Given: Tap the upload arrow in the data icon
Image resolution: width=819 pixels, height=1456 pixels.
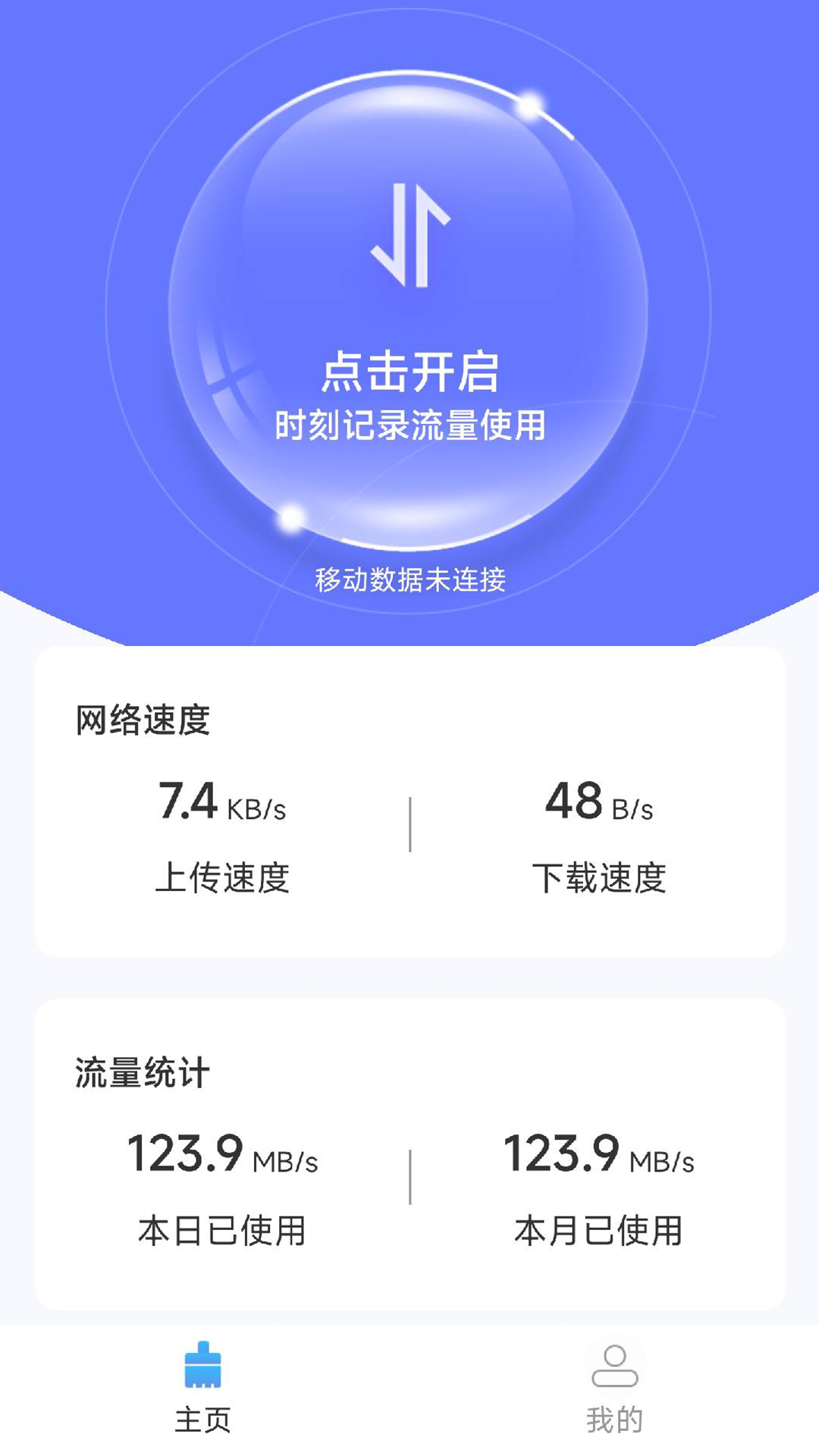Looking at the screenshot, I should (425, 227).
